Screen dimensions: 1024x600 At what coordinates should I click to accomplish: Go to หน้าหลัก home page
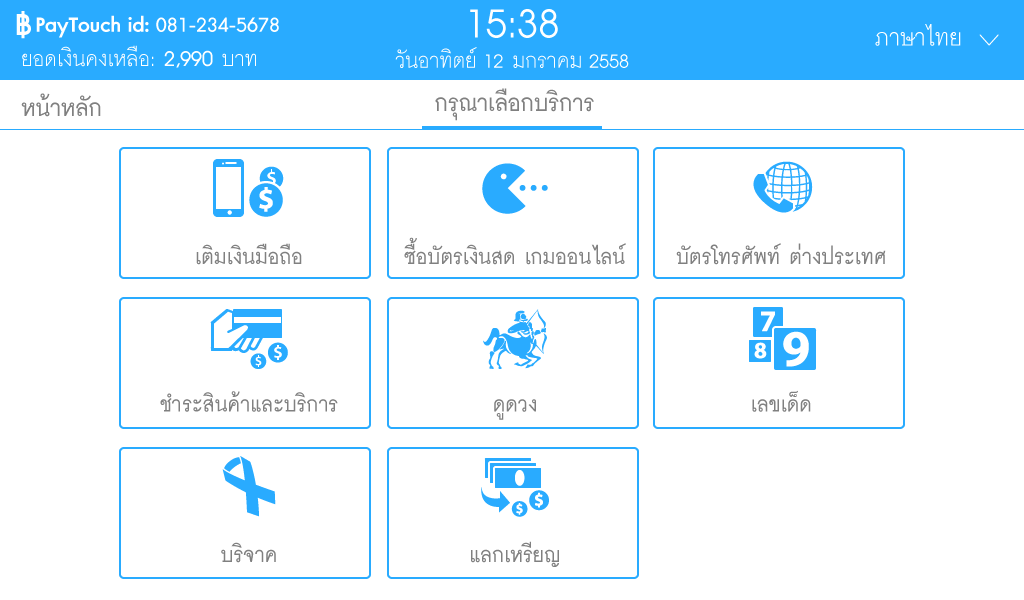tap(61, 108)
